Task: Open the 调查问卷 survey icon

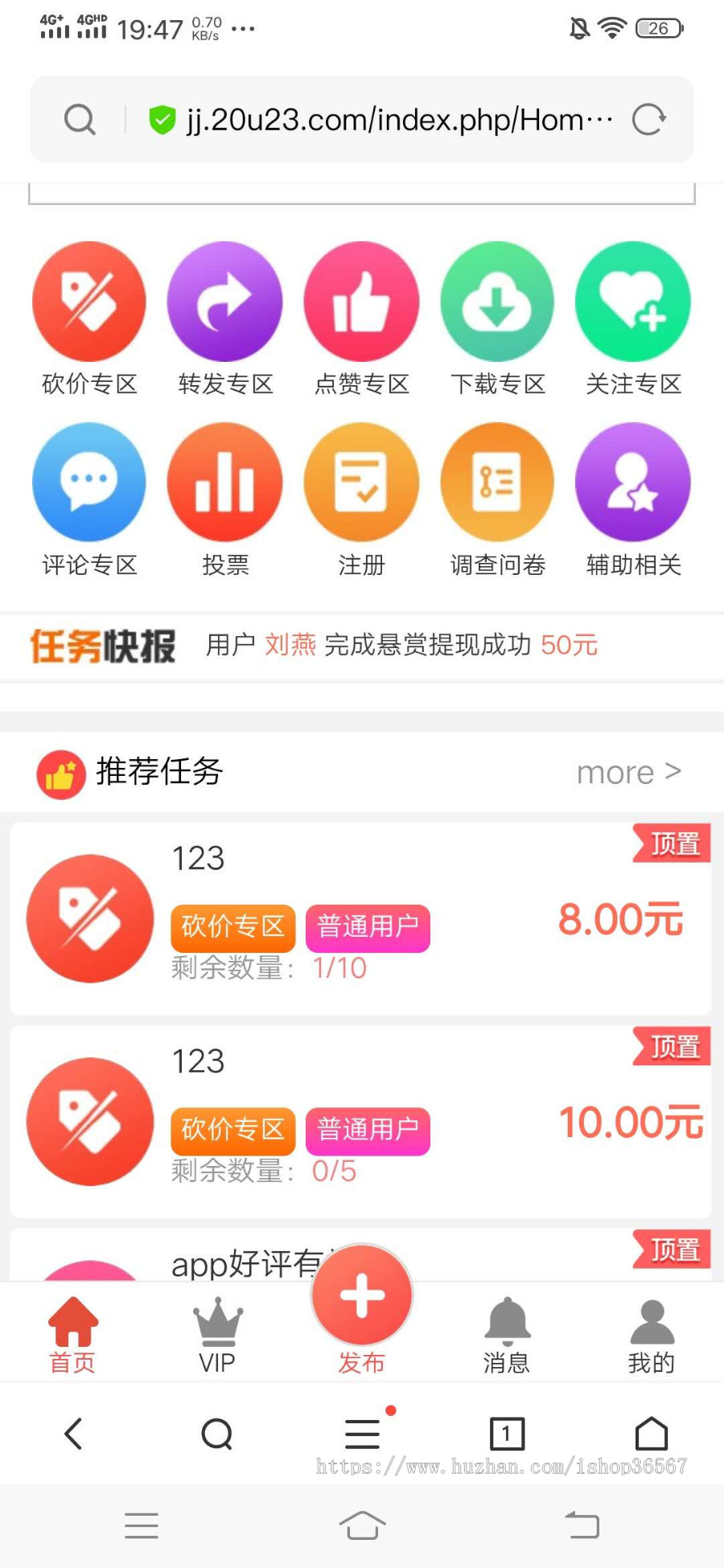Action: click(x=497, y=482)
